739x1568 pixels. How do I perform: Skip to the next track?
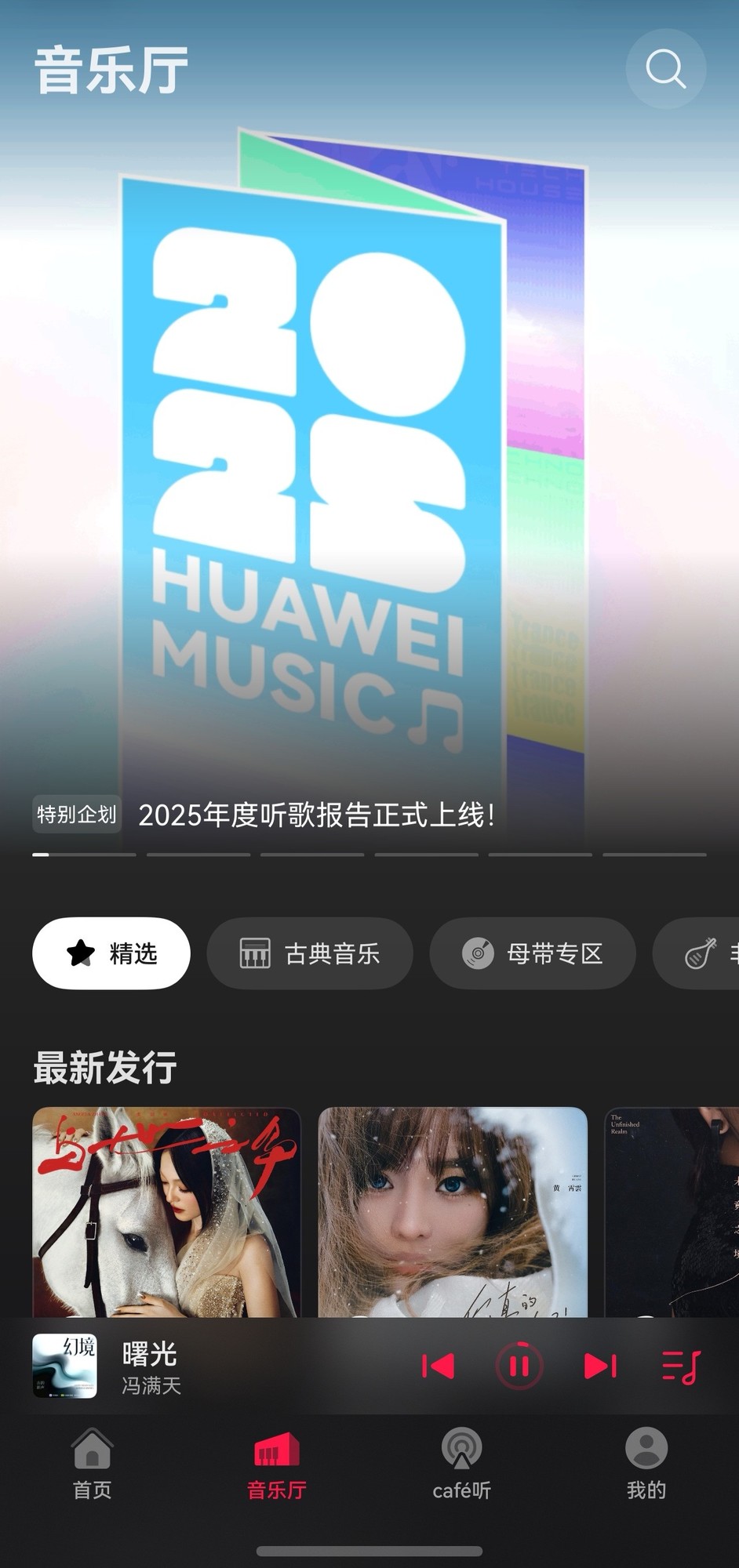599,1364
